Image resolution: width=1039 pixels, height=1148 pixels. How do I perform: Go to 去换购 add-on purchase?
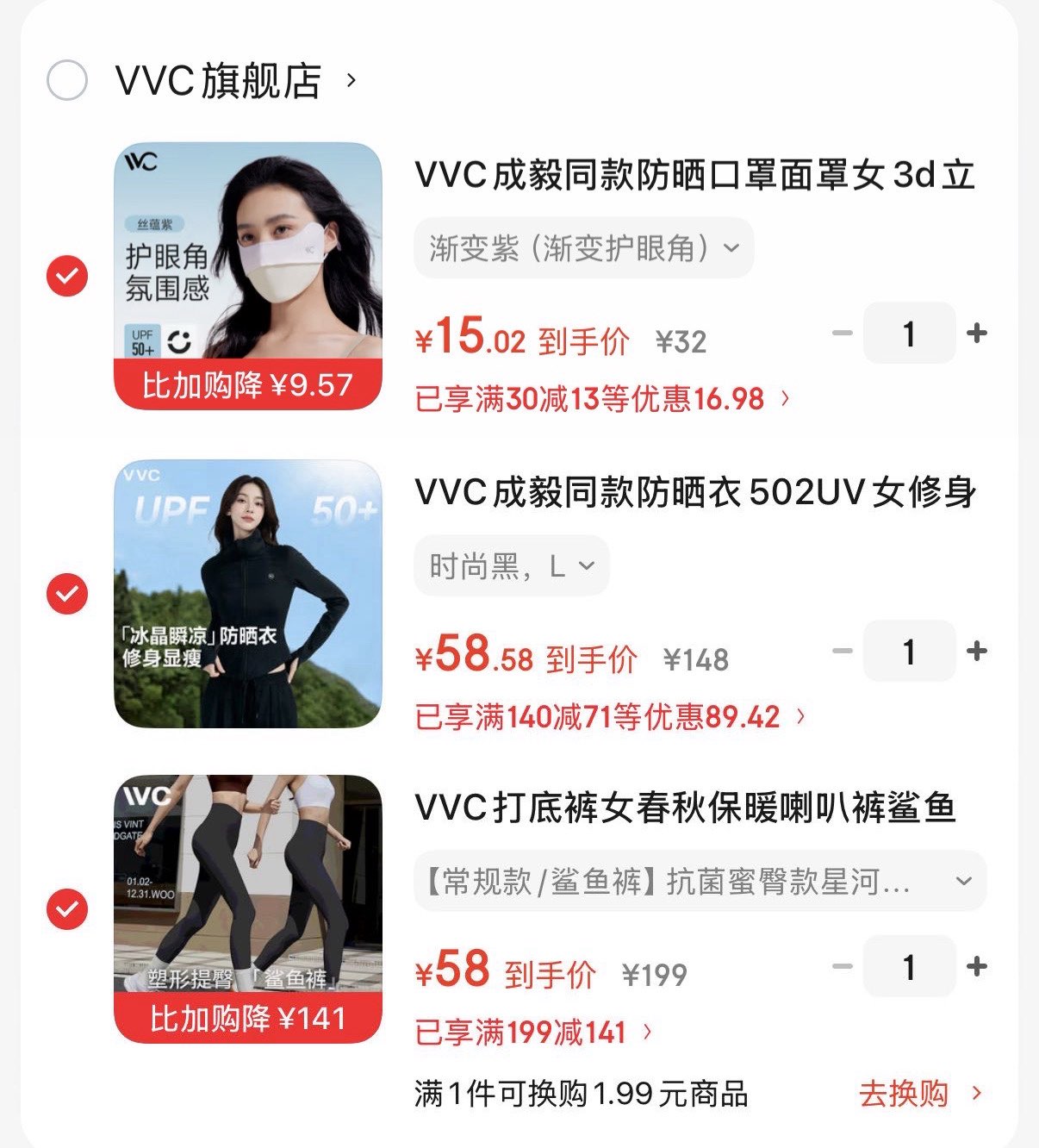[918, 1094]
